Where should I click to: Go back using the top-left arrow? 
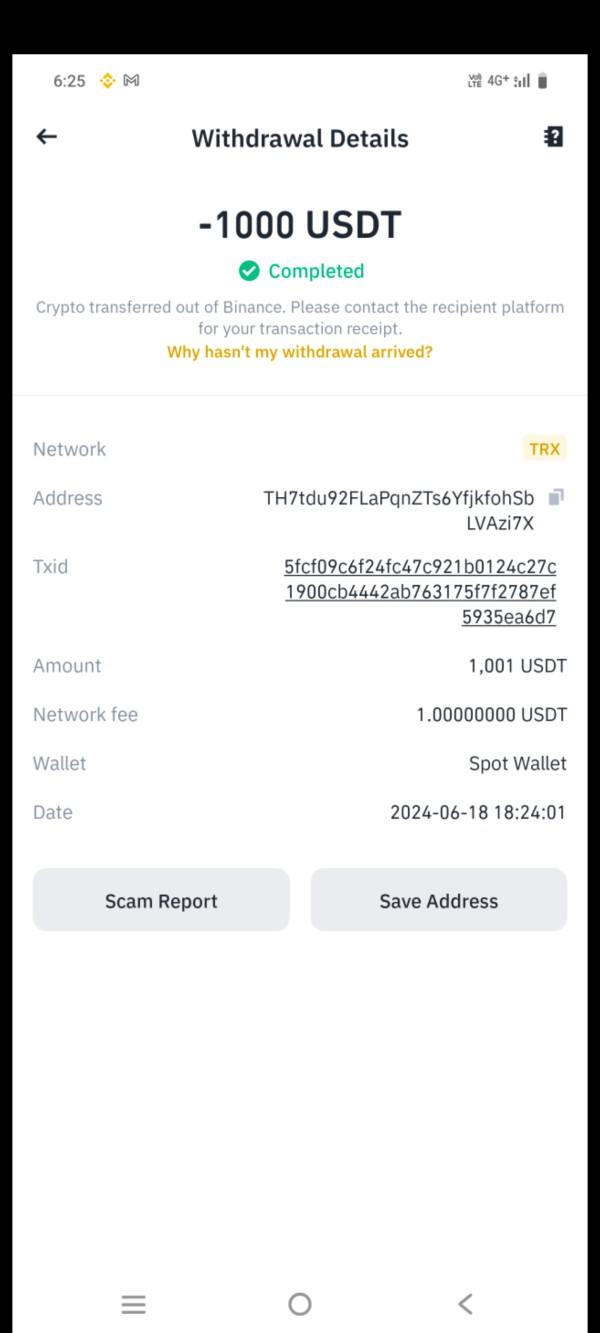pyautogui.click(x=46, y=137)
